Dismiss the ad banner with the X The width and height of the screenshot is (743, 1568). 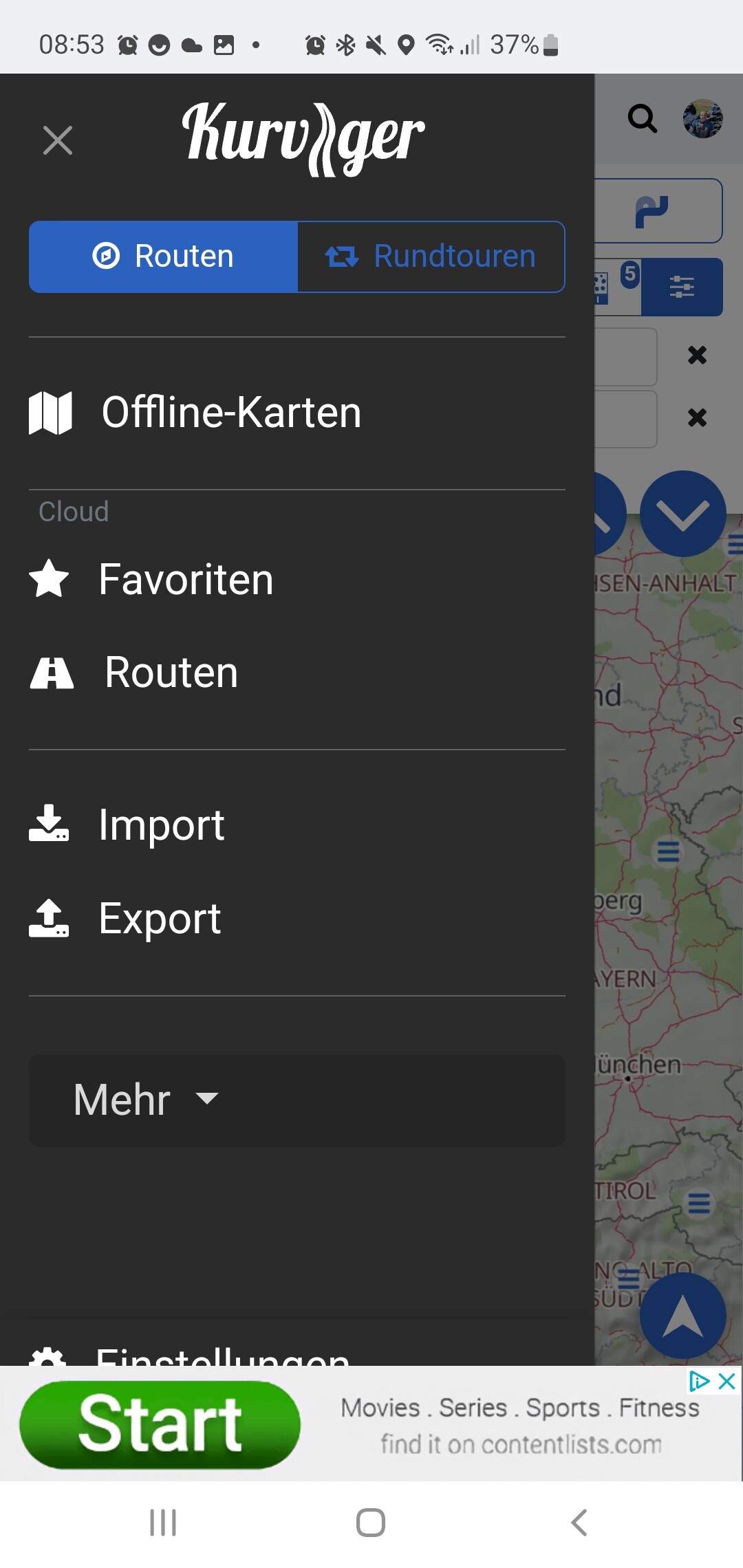(x=727, y=1381)
